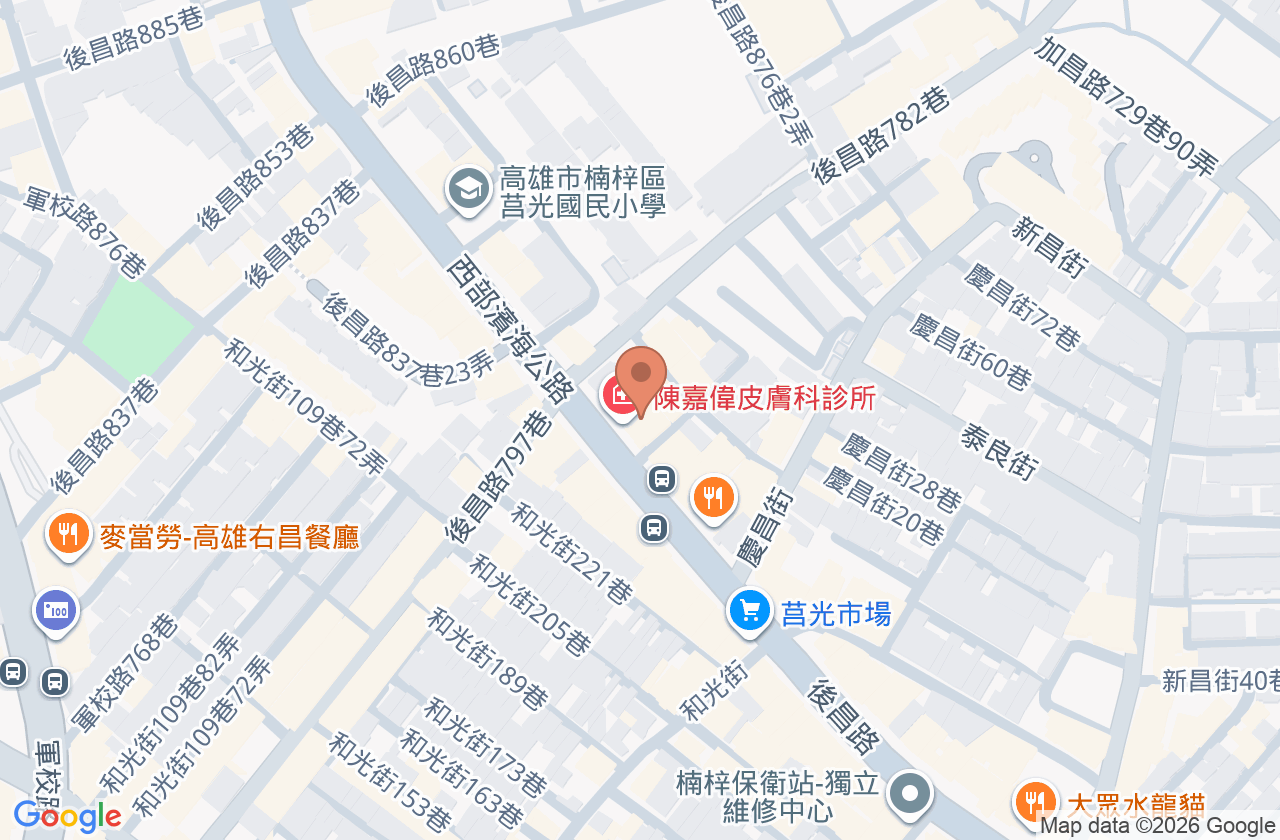The height and width of the screenshot is (840, 1280).
Task: Open the 莒光國民小學 school marker
Action: coord(467,188)
